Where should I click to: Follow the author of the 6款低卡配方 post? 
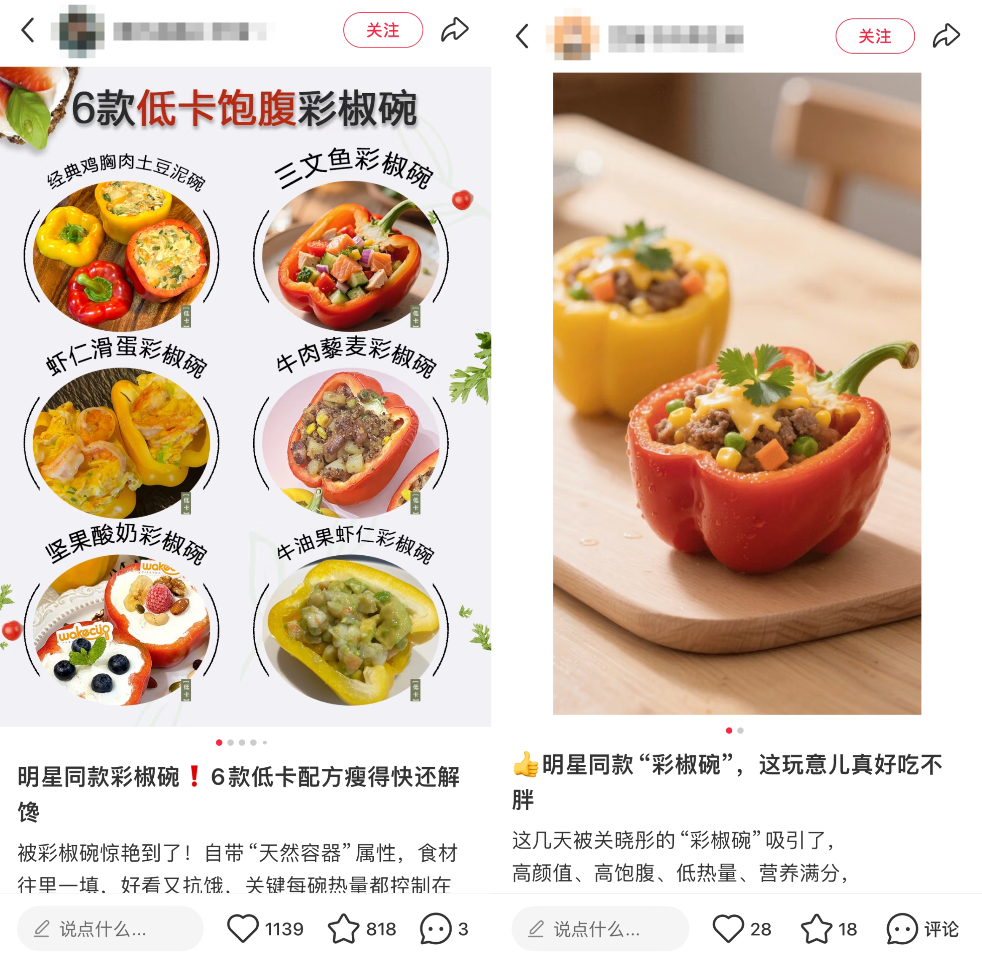[x=382, y=31]
